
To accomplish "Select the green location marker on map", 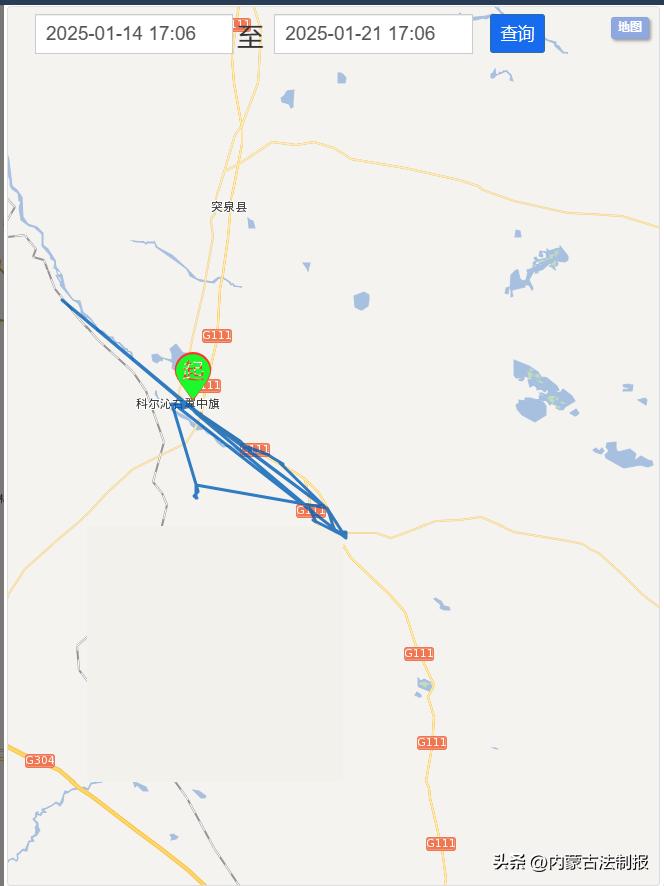I will point(193,374).
